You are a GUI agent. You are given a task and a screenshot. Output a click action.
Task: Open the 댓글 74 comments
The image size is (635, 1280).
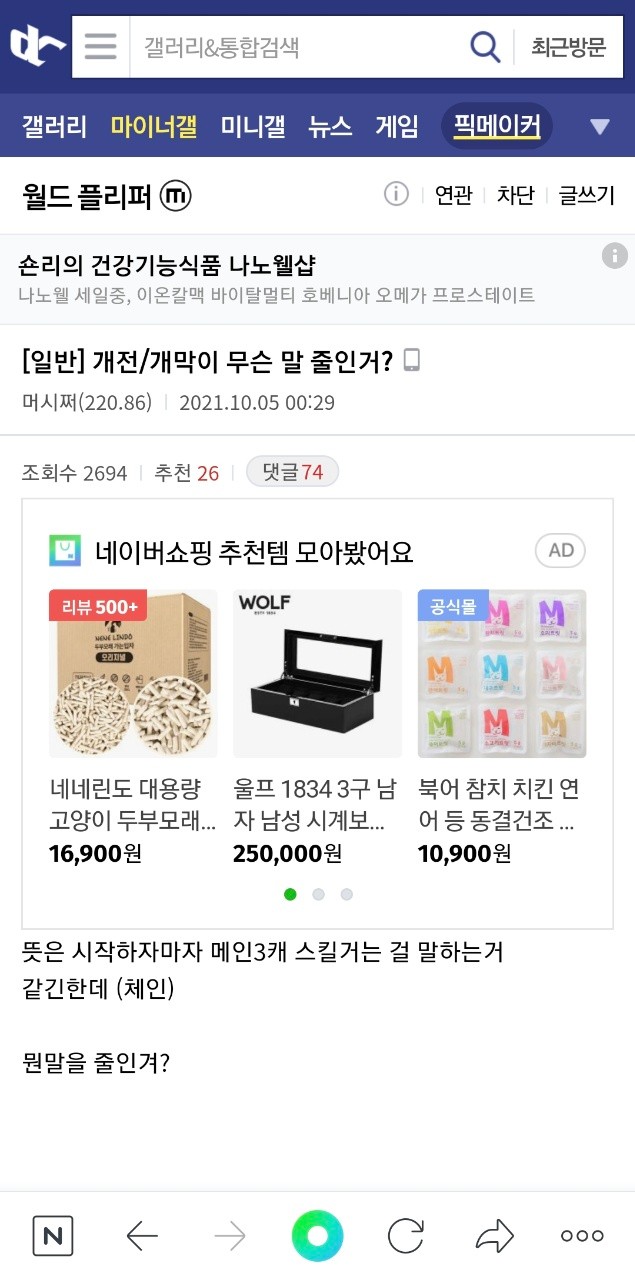(293, 472)
